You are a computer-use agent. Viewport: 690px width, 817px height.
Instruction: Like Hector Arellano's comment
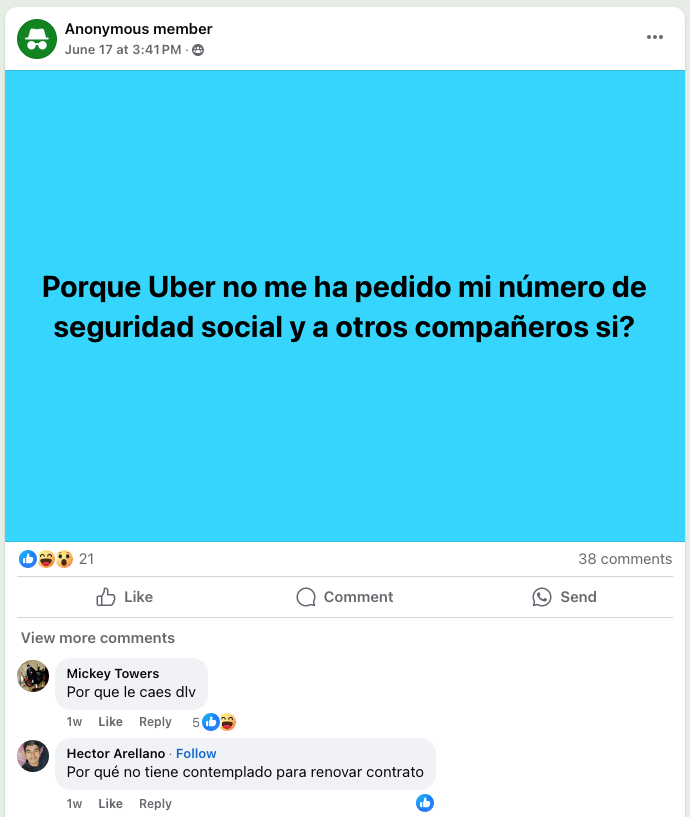[110, 804]
